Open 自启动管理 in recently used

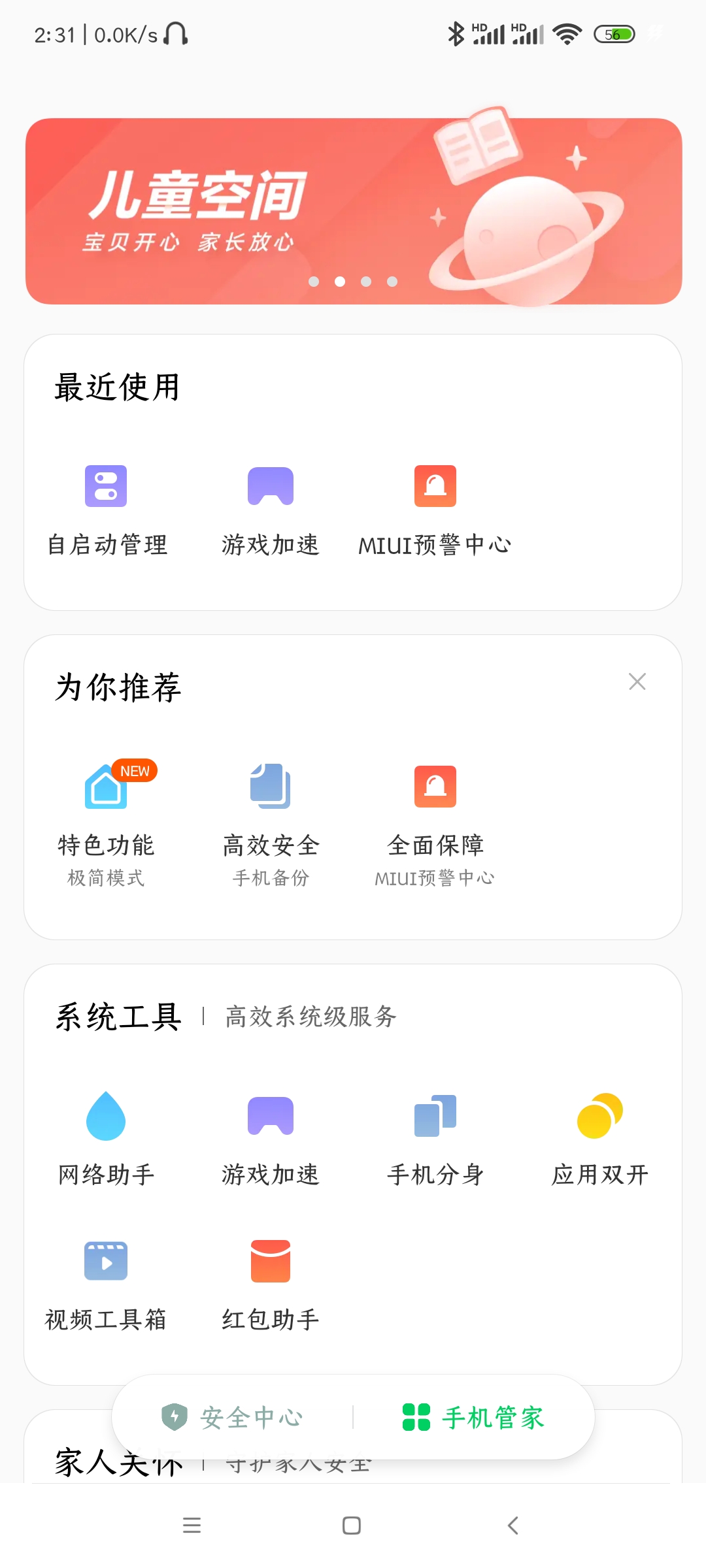[x=106, y=510]
